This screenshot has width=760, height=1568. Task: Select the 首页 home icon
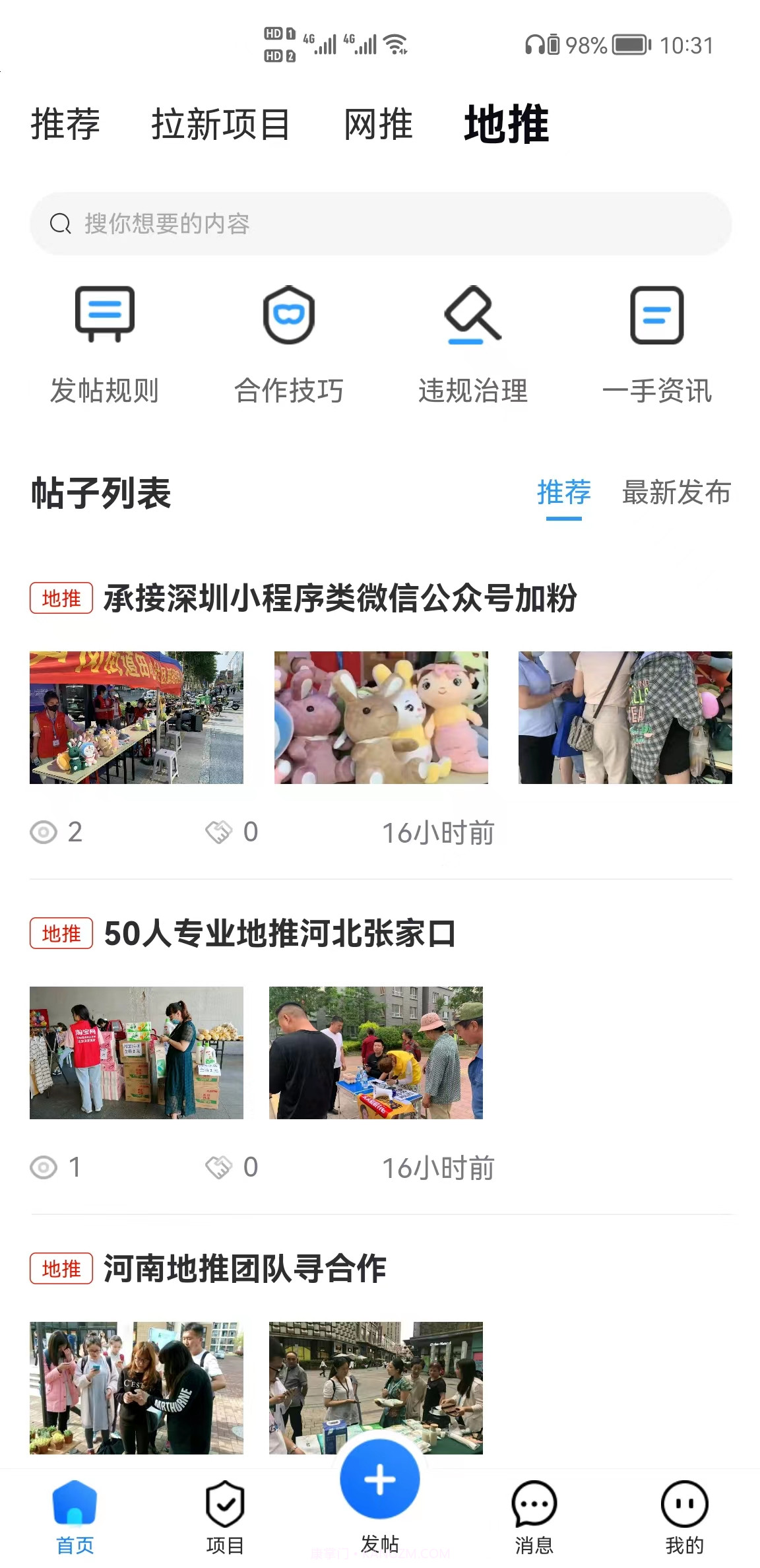(74, 1507)
